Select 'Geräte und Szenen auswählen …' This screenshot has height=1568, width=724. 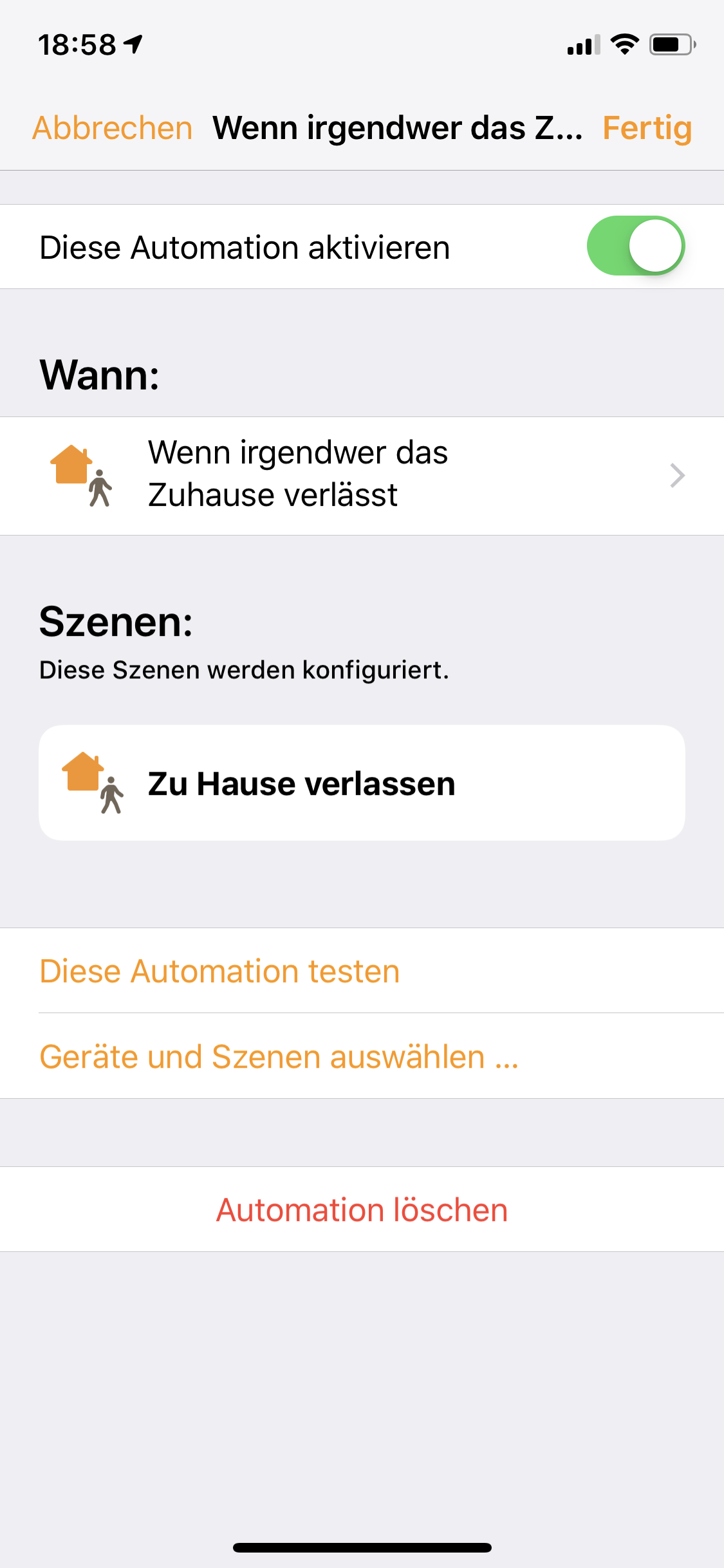[x=279, y=1056]
